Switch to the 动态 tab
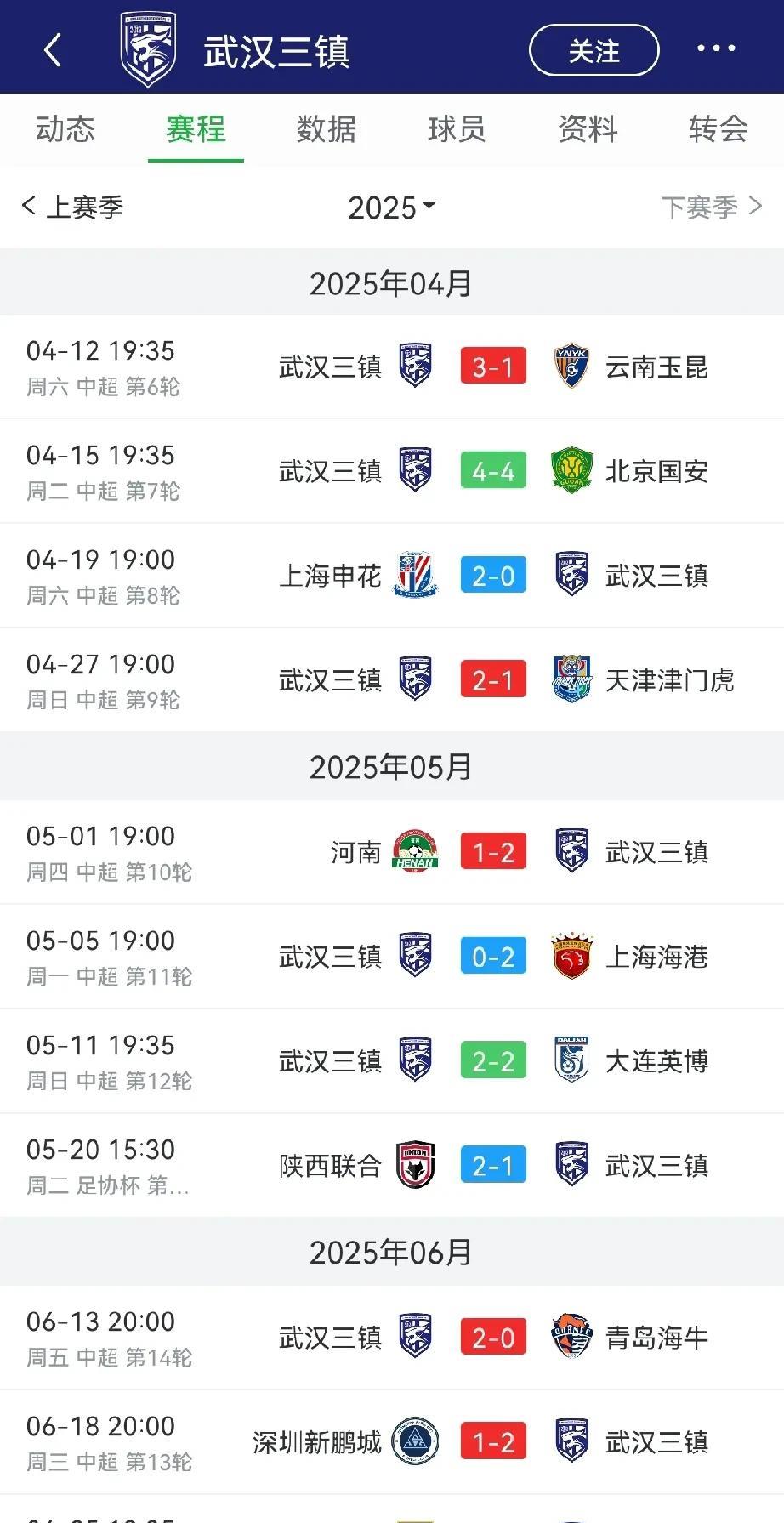The height and width of the screenshot is (1523, 784). point(65,129)
